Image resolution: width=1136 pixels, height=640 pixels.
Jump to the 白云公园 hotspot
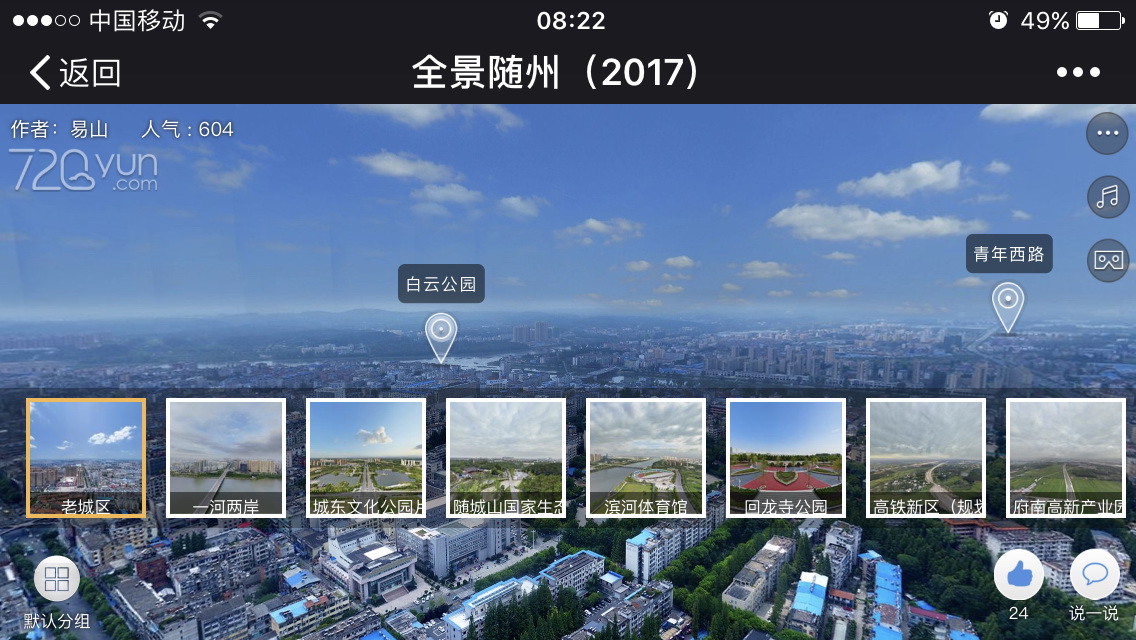tap(441, 337)
